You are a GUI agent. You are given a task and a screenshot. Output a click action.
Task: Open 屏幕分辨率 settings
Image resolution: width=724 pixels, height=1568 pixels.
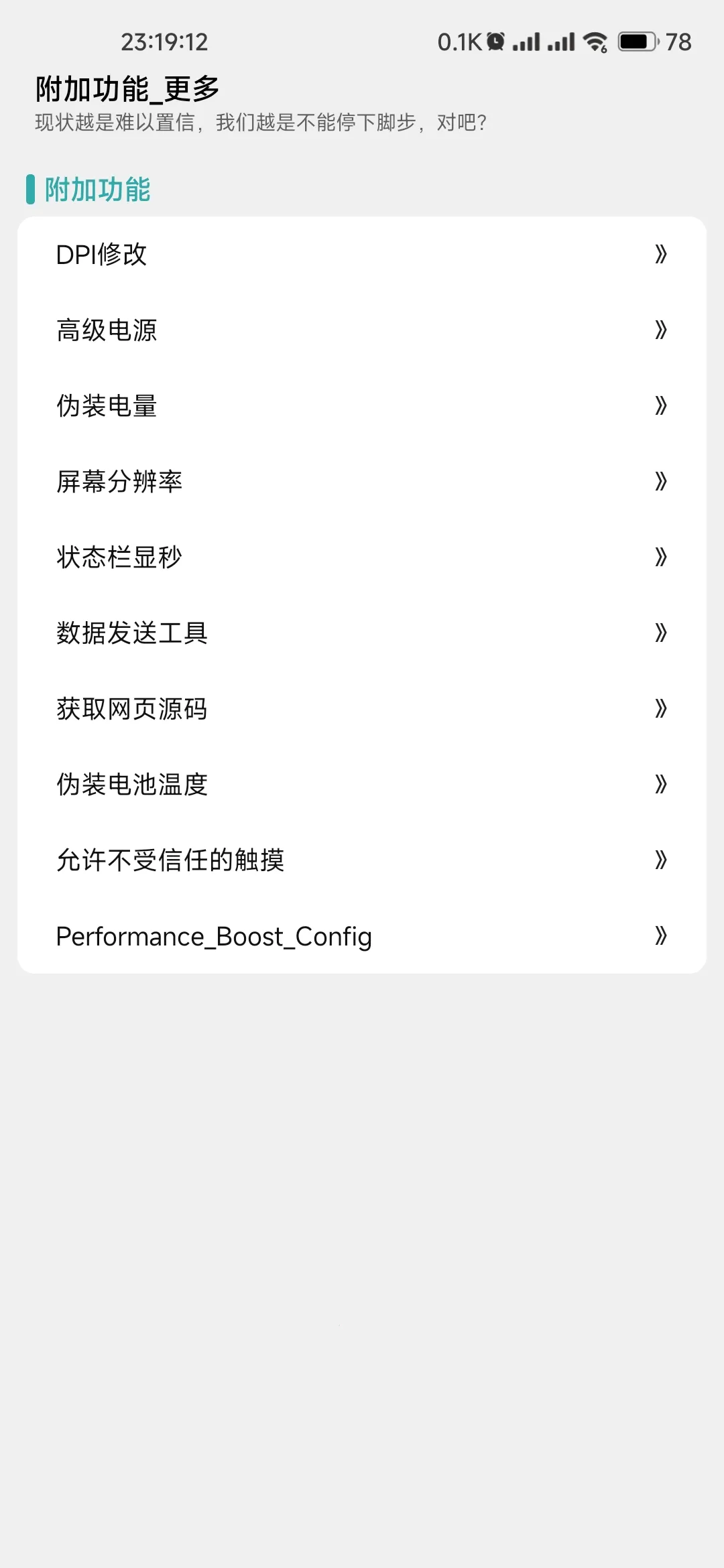(362, 482)
